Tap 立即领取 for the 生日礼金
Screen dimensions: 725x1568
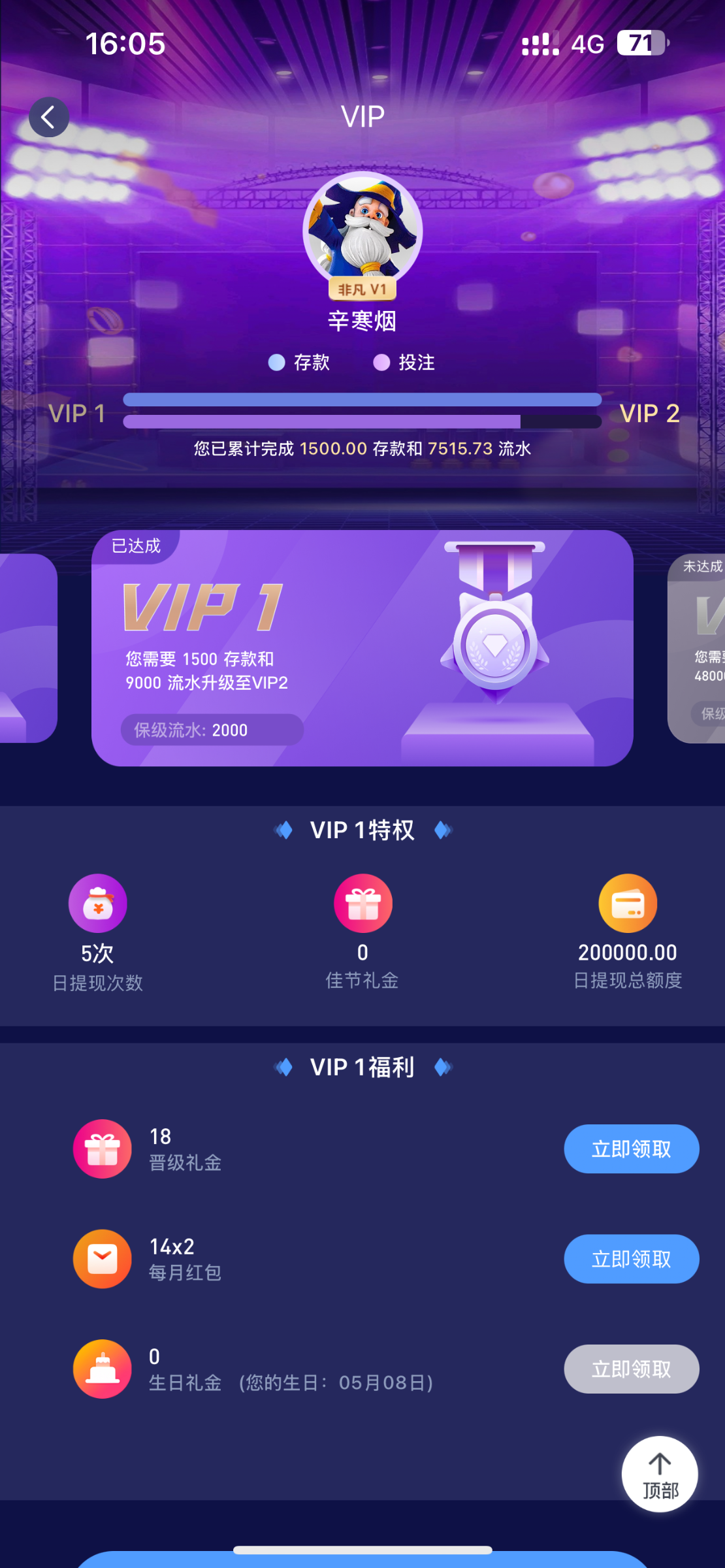[631, 1369]
